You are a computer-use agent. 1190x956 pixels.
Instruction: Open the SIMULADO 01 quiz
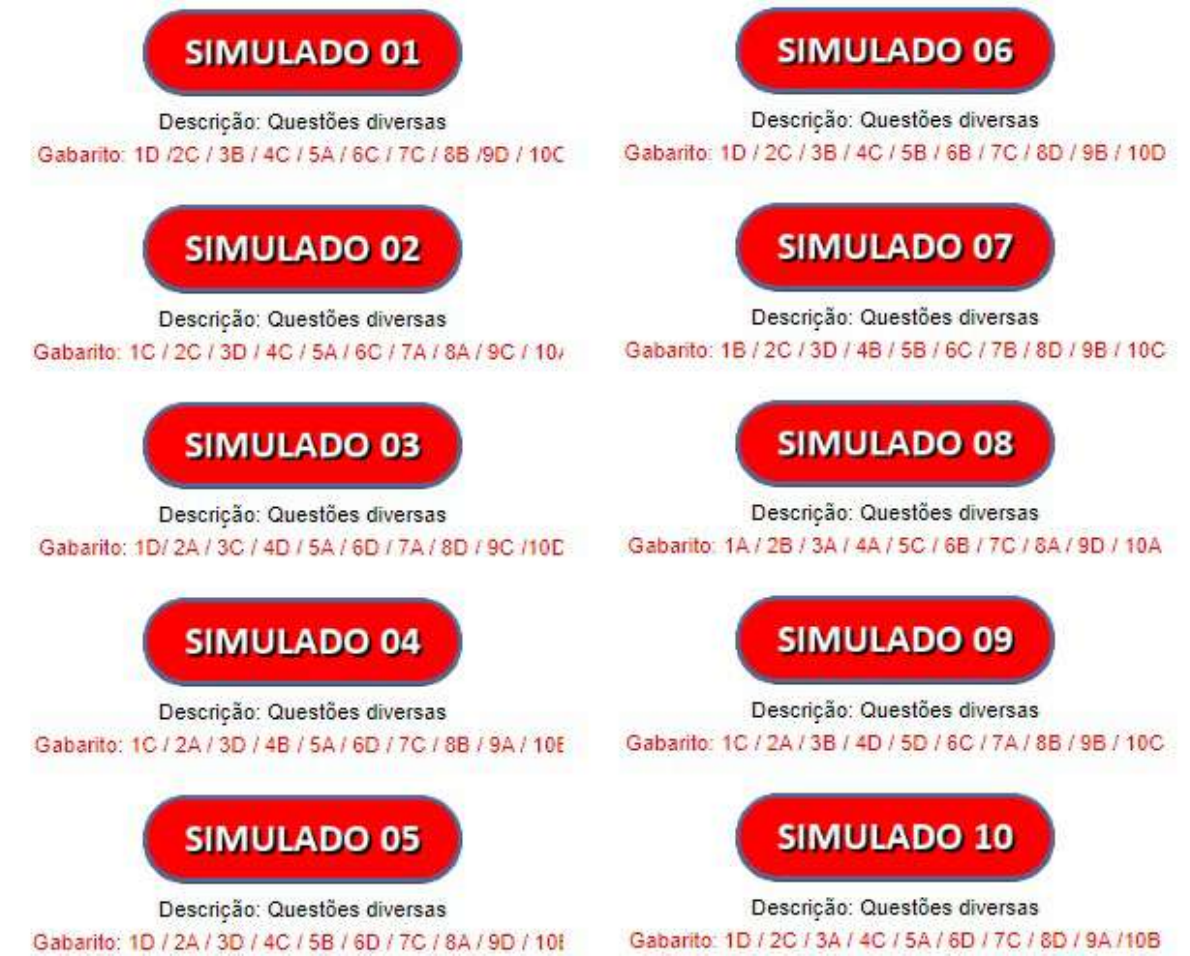(302, 53)
